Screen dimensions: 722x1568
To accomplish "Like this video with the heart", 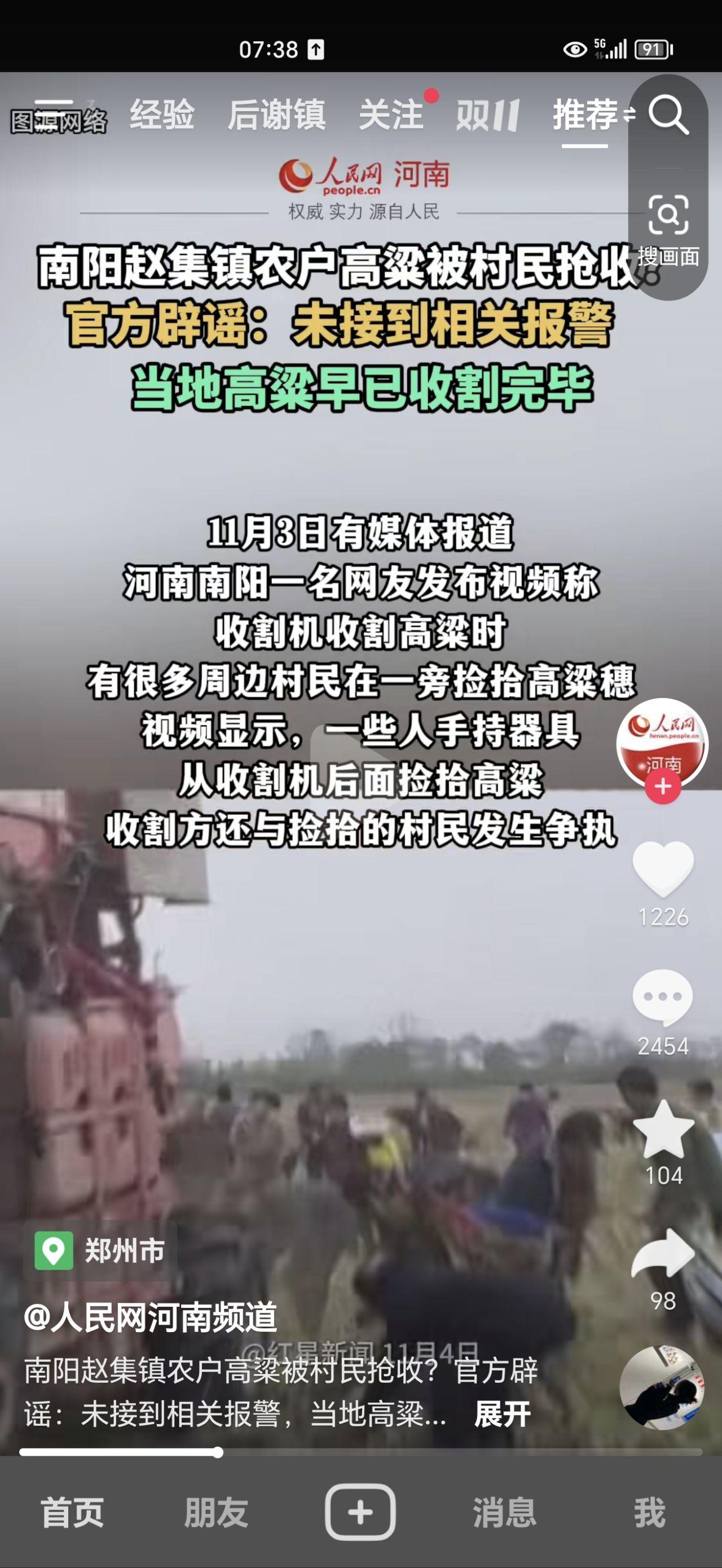I will coord(663,868).
